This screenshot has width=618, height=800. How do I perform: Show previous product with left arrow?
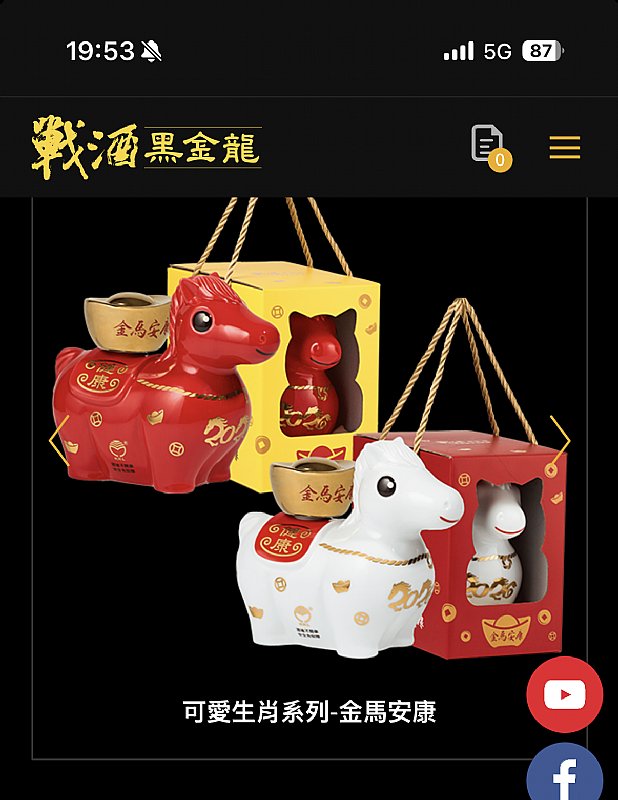point(59,440)
